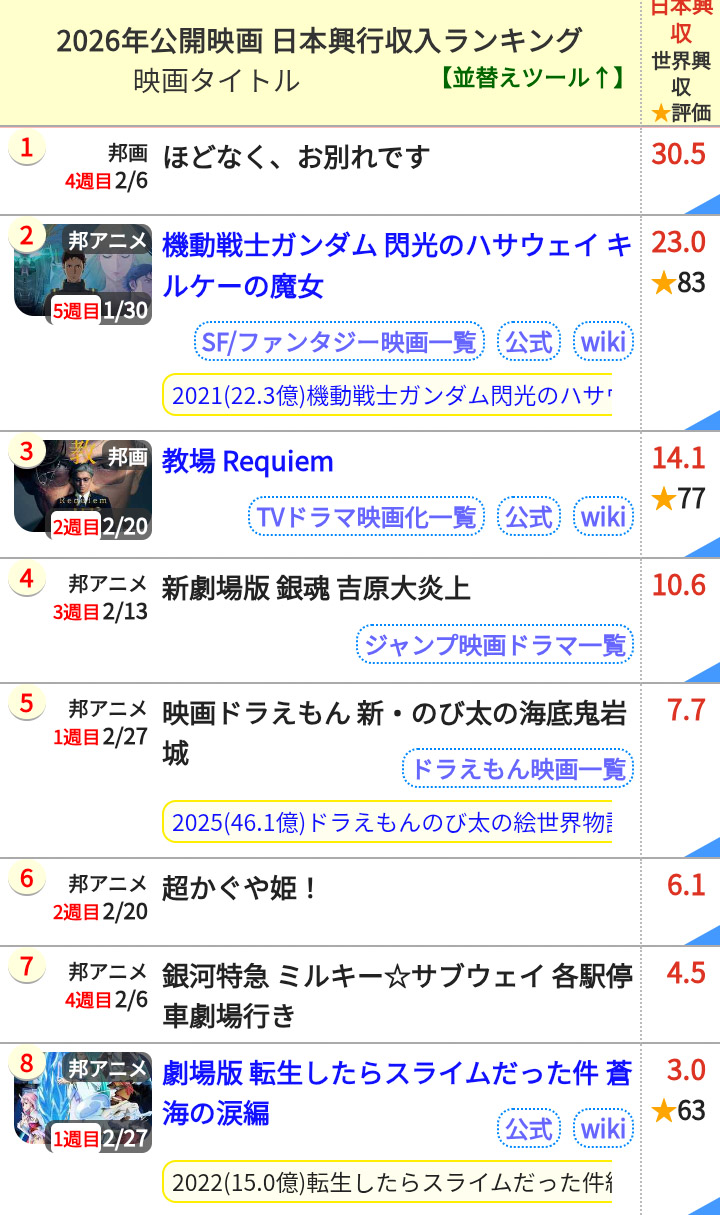Open the TVドラマ映画化一覧 chip
The width and height of the screenshot is (720, 1215).
[366, 516]
